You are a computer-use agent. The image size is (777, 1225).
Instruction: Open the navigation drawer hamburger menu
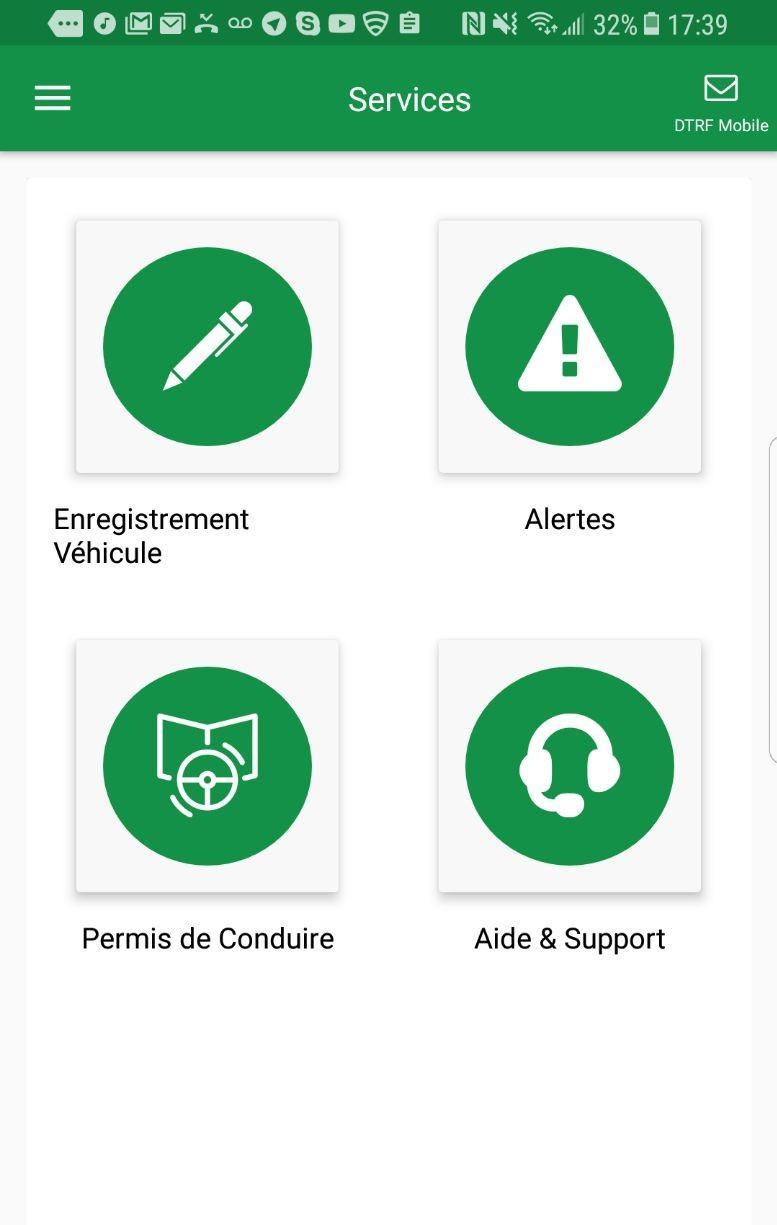click(x=52, y=97)
